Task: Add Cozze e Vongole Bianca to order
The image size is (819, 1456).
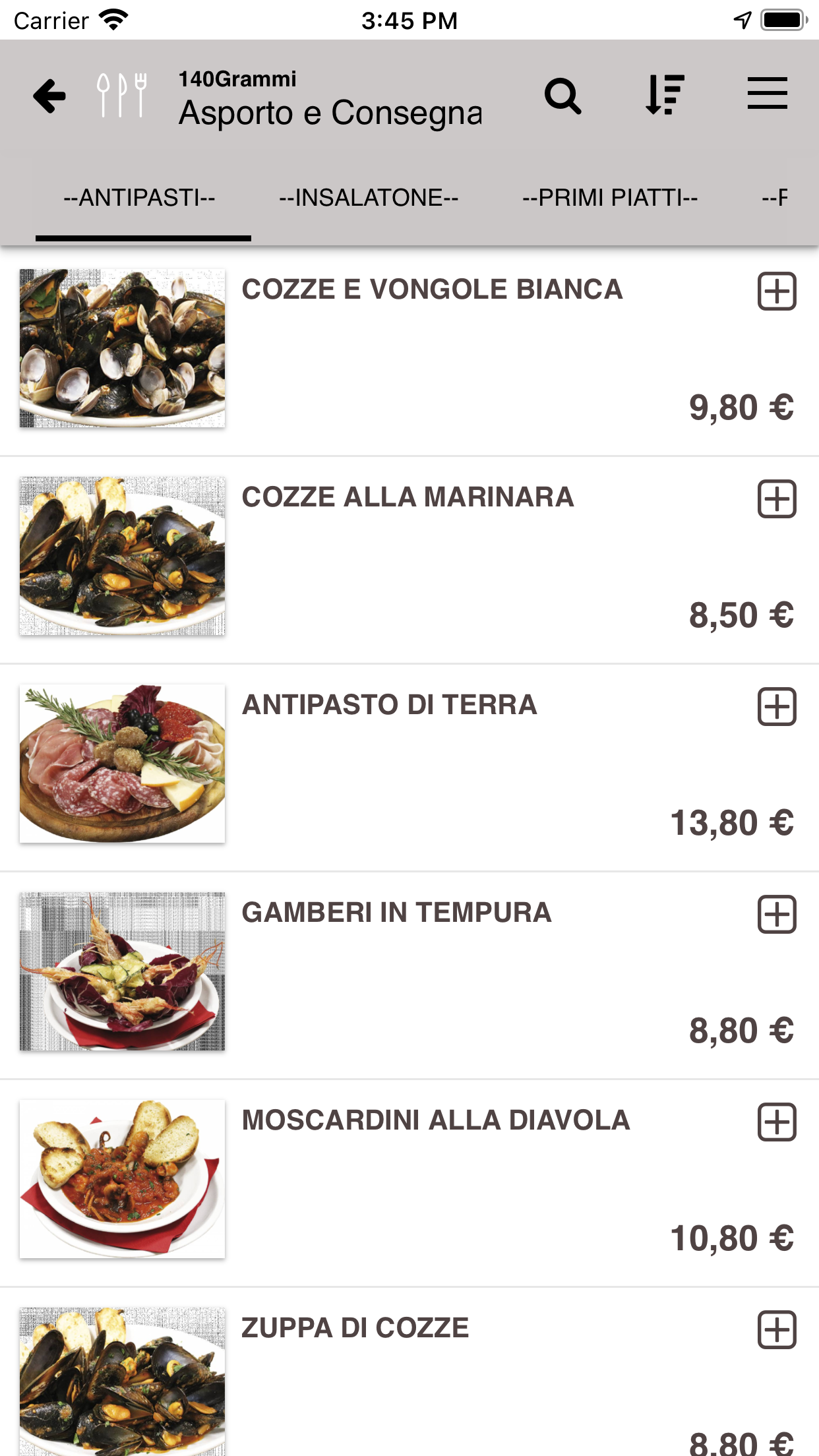Action: [777, 291]
